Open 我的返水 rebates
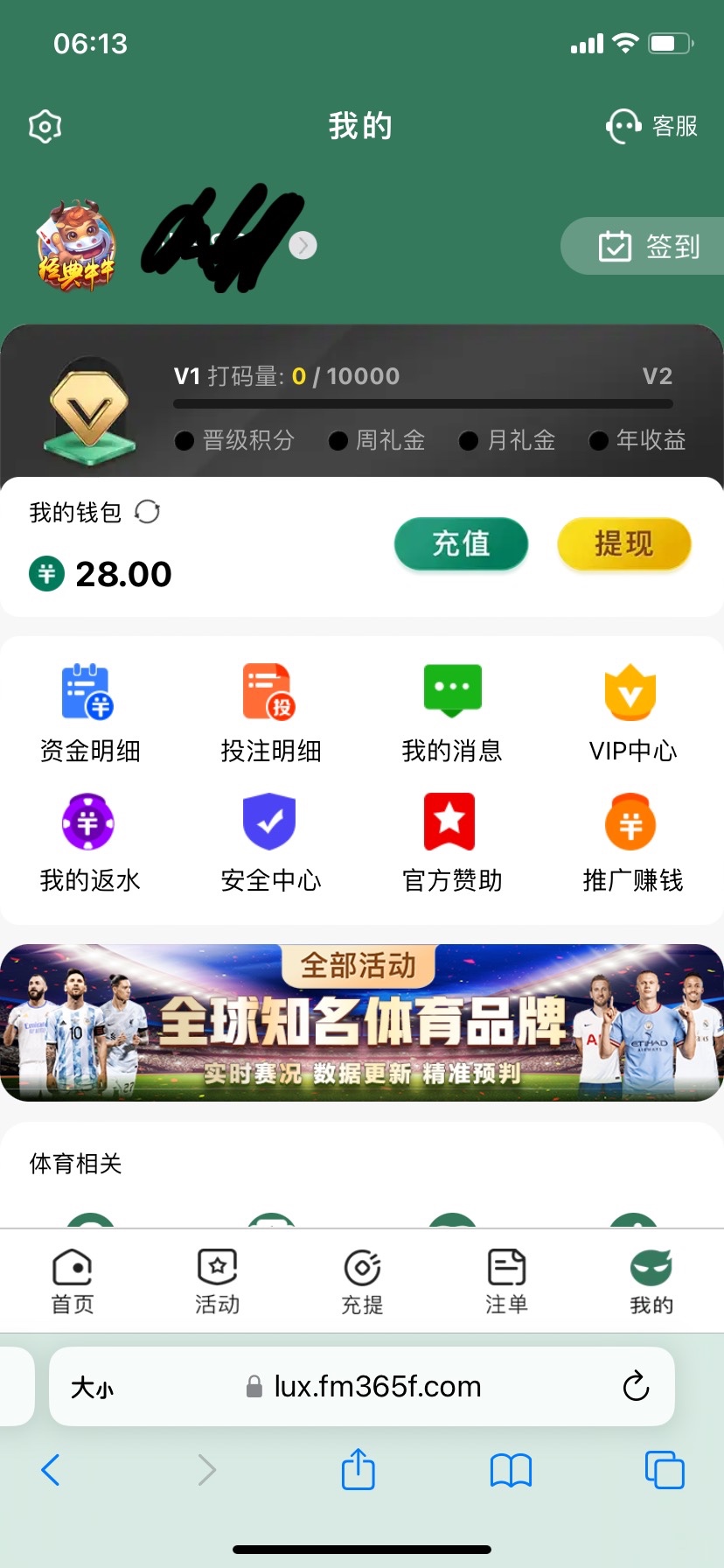The image size is (724, 1568). [x=89, y=842]
